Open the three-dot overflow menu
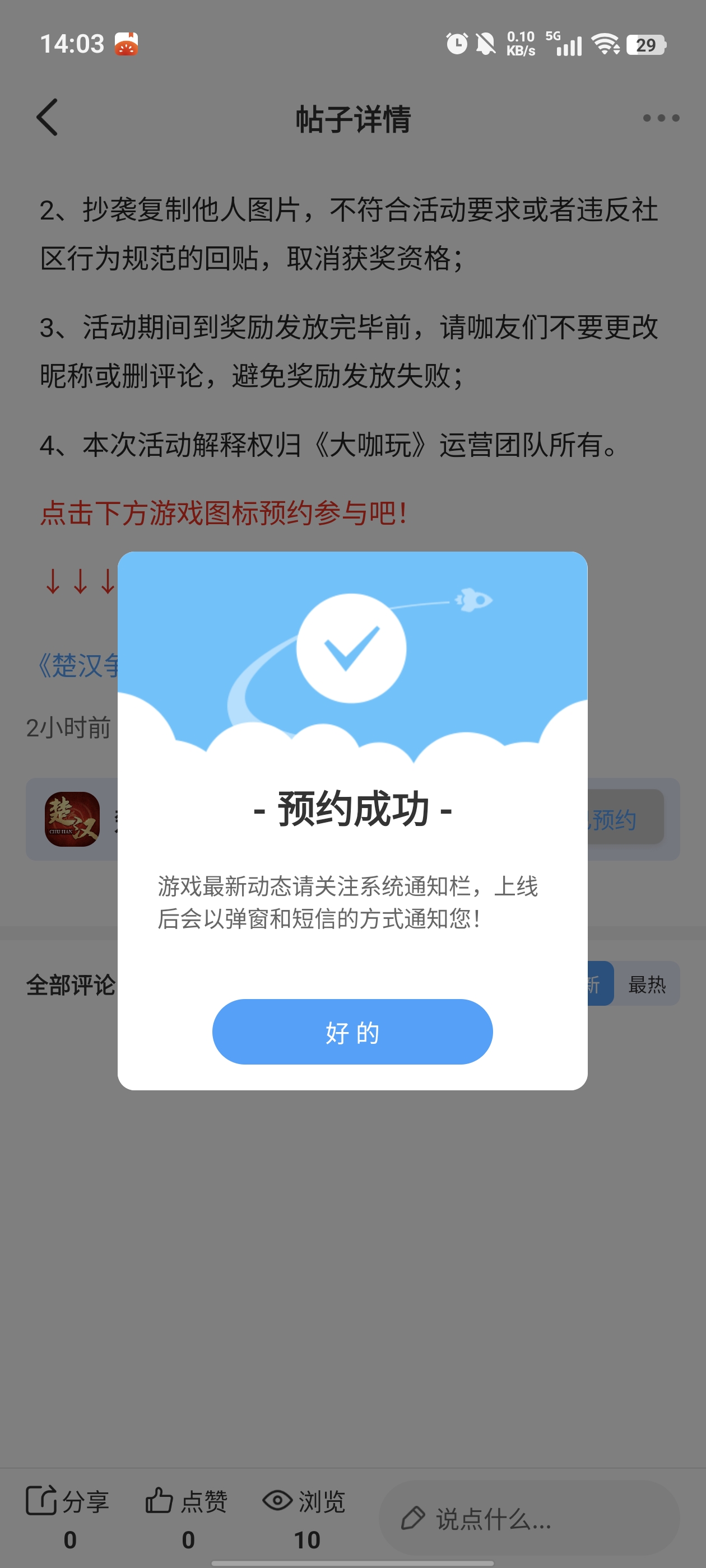This screenshot has width=706, height=1568. [x=661, y=118]
